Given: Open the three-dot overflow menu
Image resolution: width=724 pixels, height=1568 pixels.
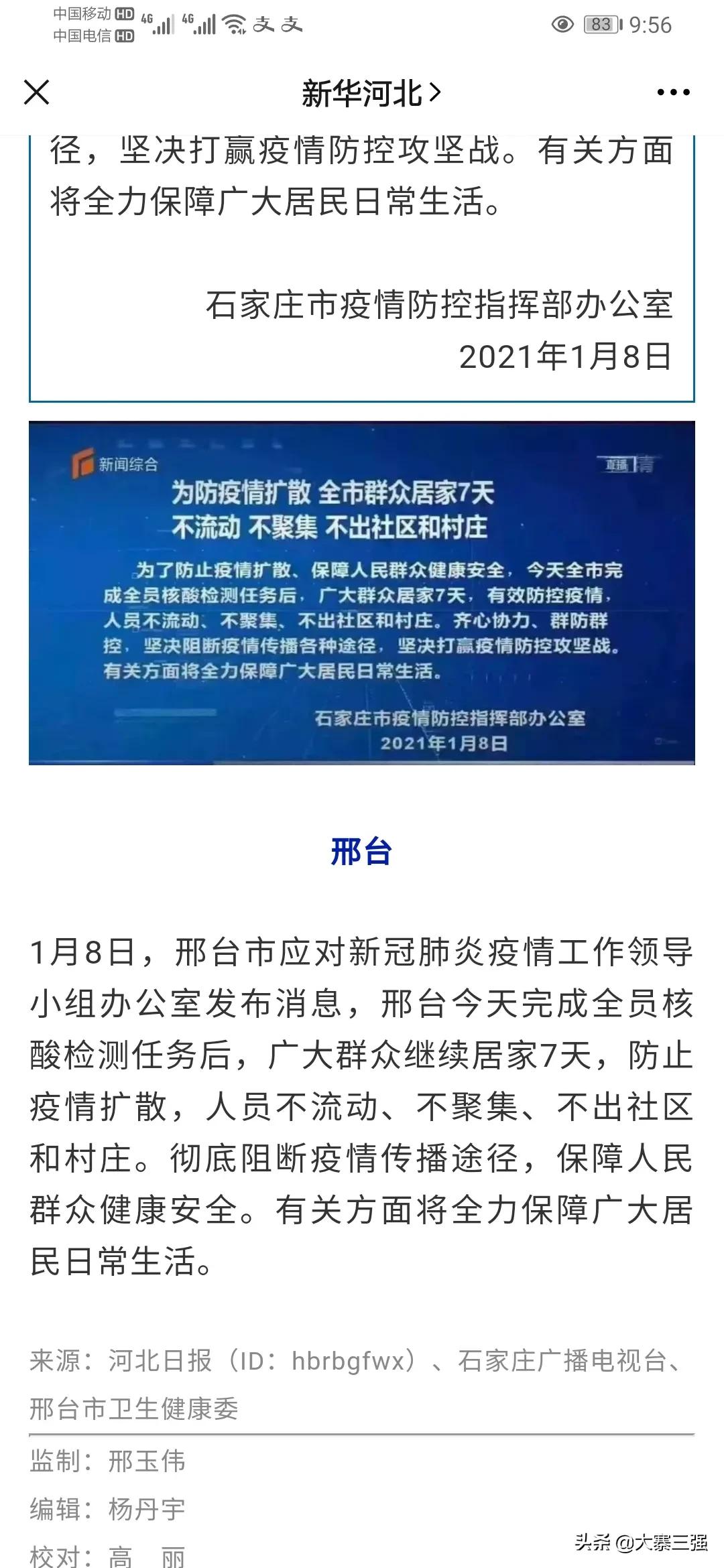Looking at the screenshot, I should click(673, 92).
